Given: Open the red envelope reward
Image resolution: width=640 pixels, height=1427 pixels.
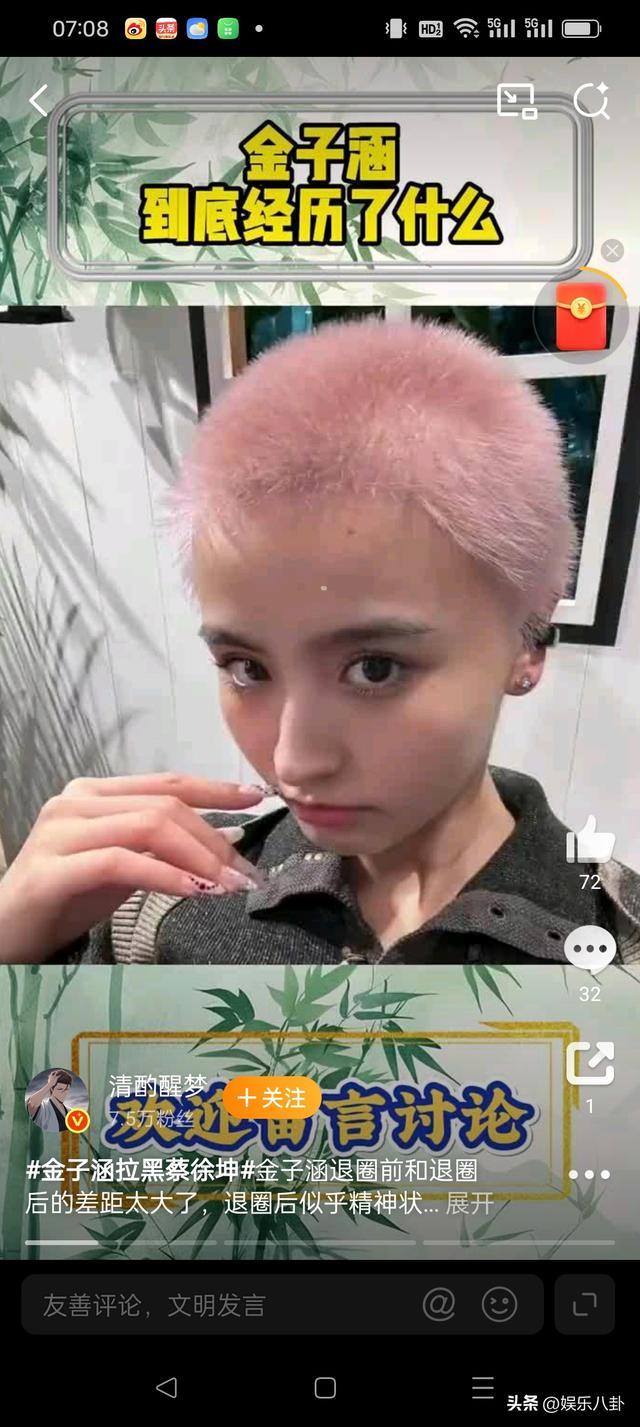Looking at the screenshot, I should (x=581, y=316).
